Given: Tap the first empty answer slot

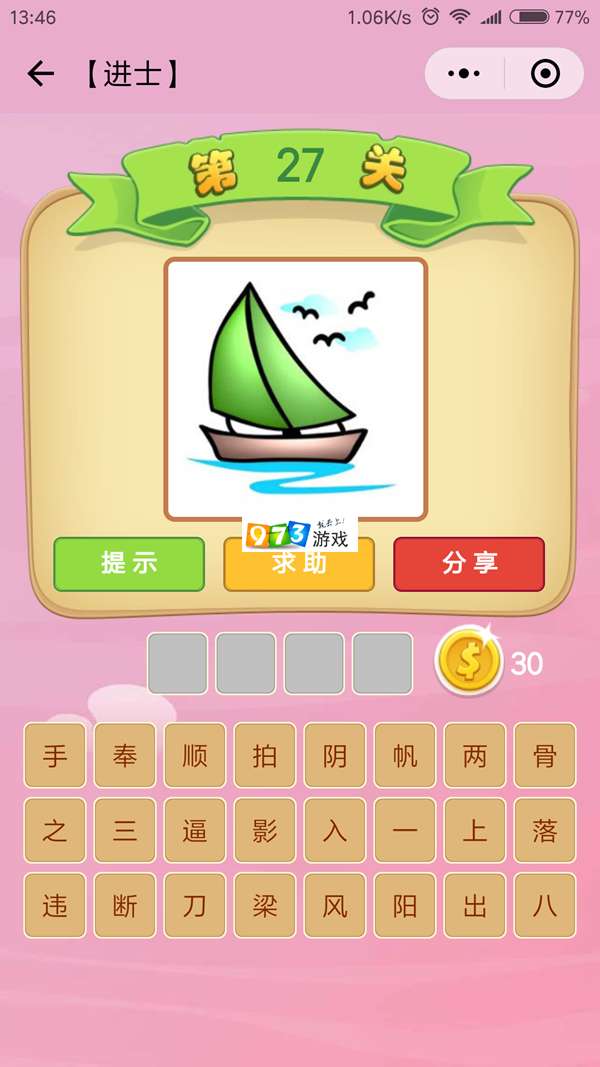Looking at the screenshot, I should [x=178, y=663].
